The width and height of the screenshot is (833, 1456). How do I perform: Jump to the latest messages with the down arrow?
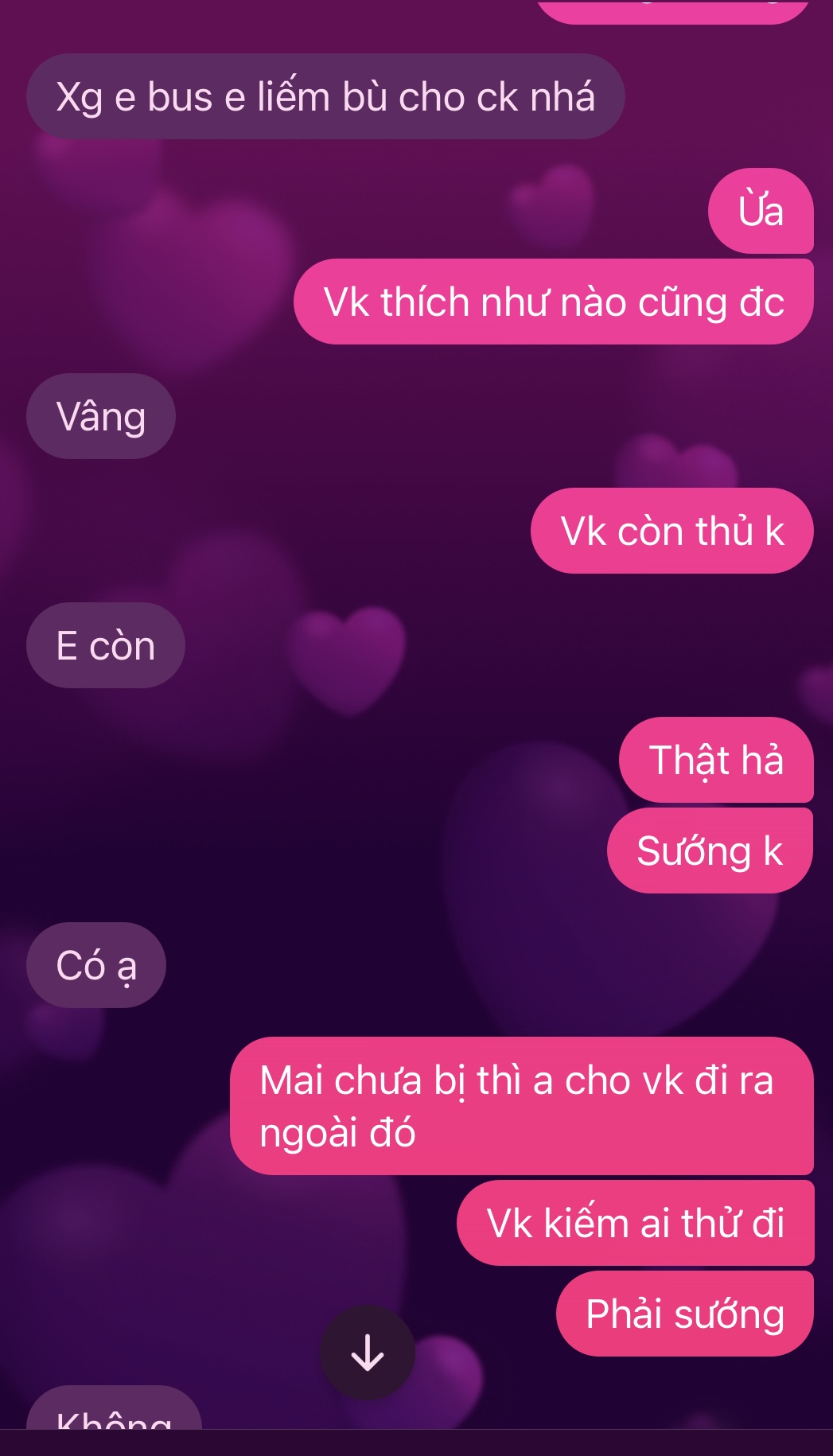368,1353
